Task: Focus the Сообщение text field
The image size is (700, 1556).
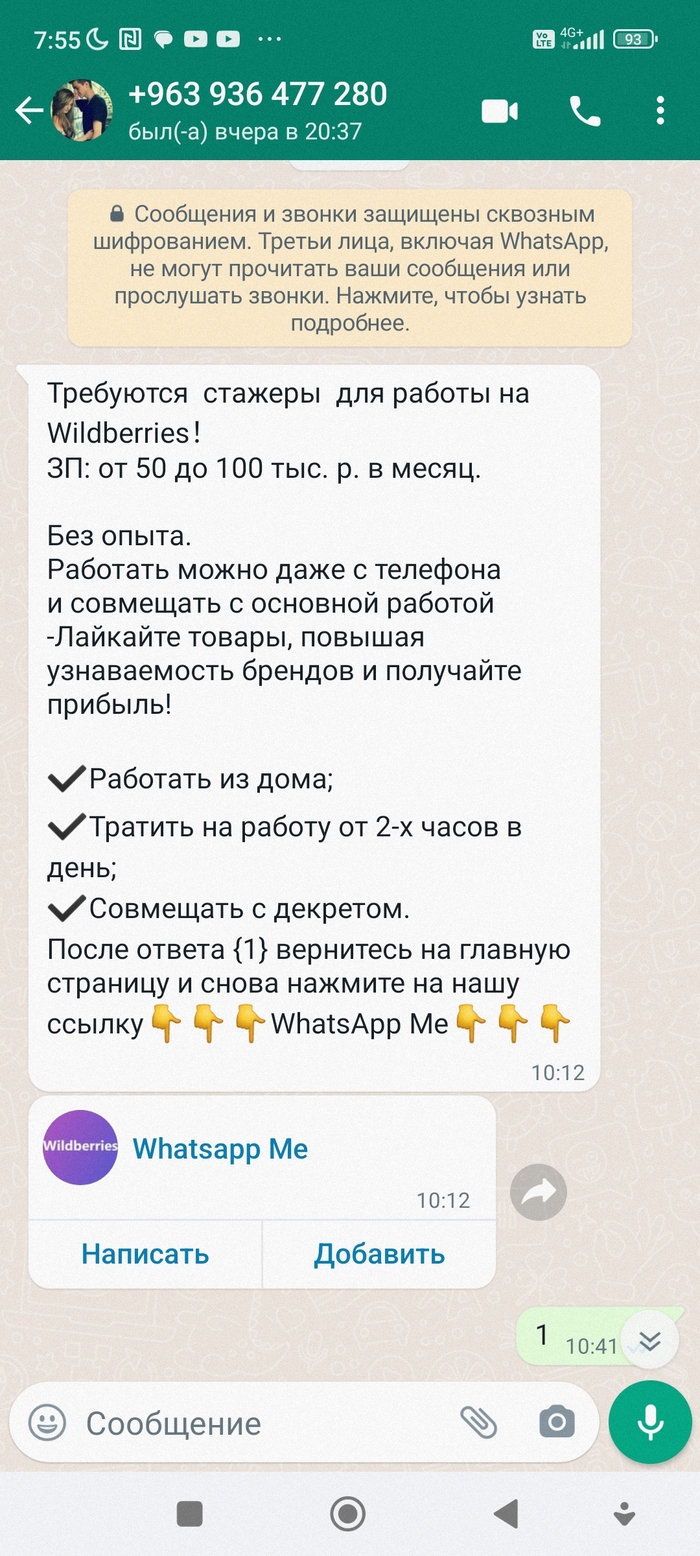Action: tap(260, 1423)
